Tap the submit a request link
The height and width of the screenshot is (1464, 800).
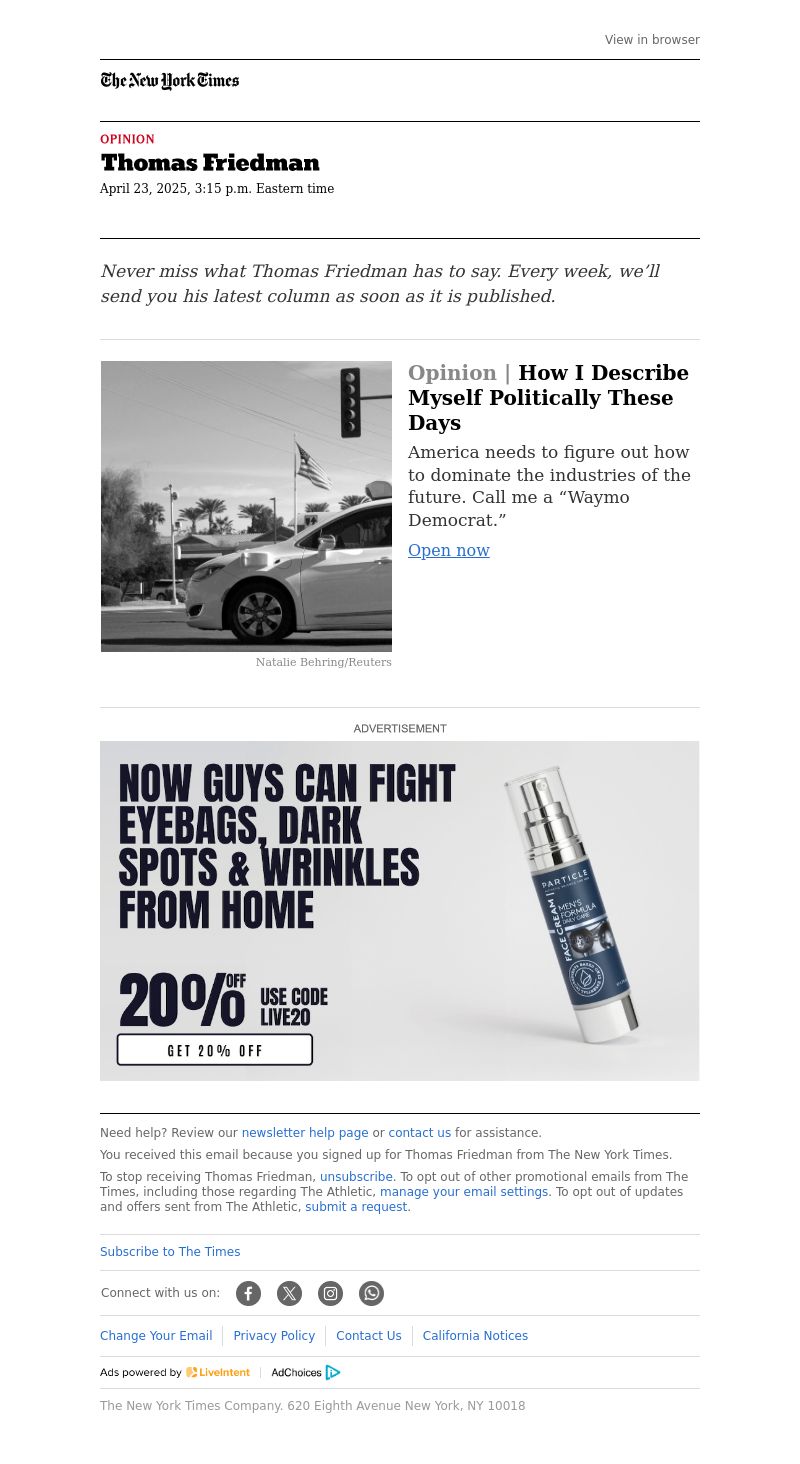pos(356,1207)
